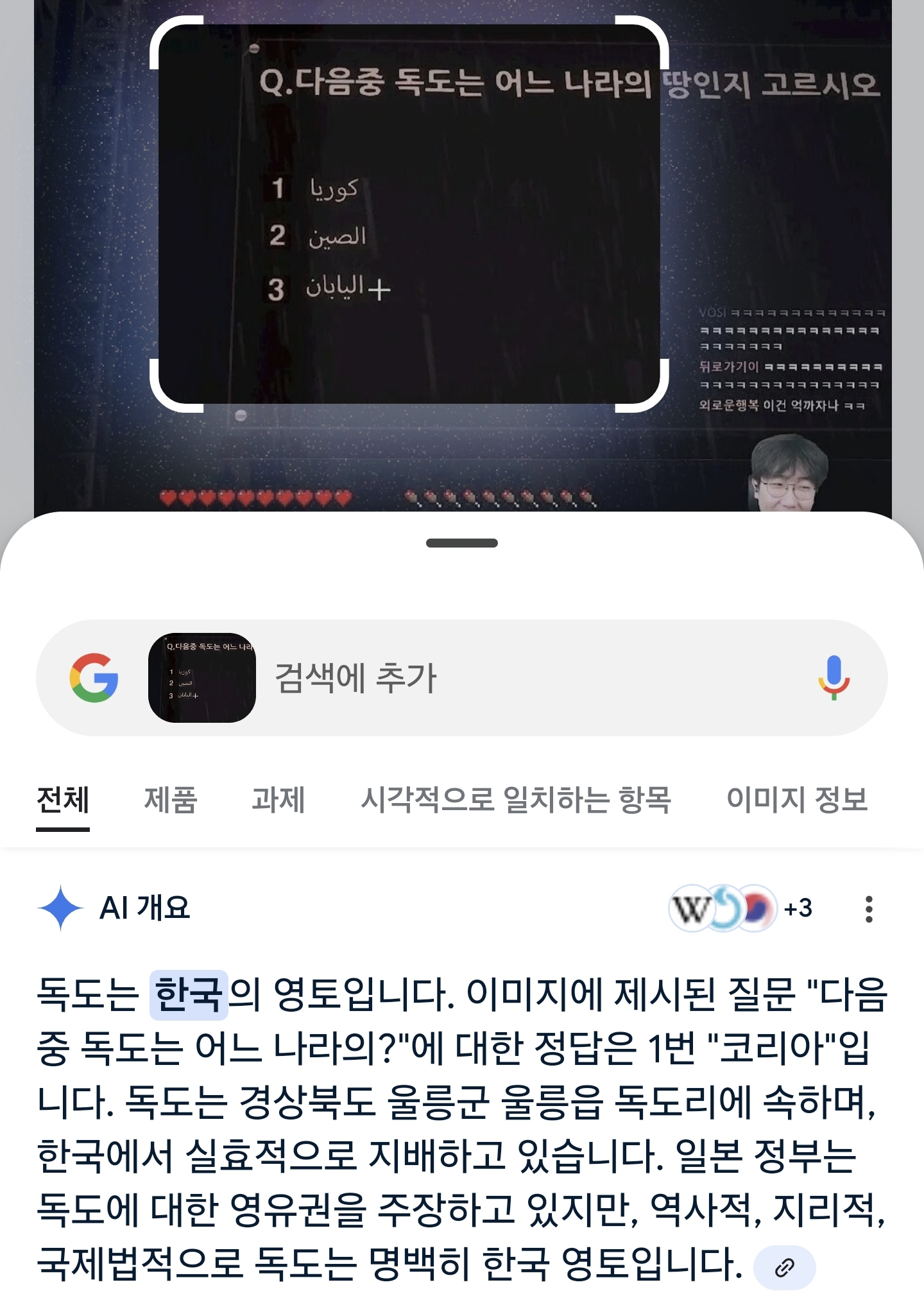The height and width of the screenshot is (1305, 924).
Task: Tap the highlighted word 한국
Action: point(189,996)
